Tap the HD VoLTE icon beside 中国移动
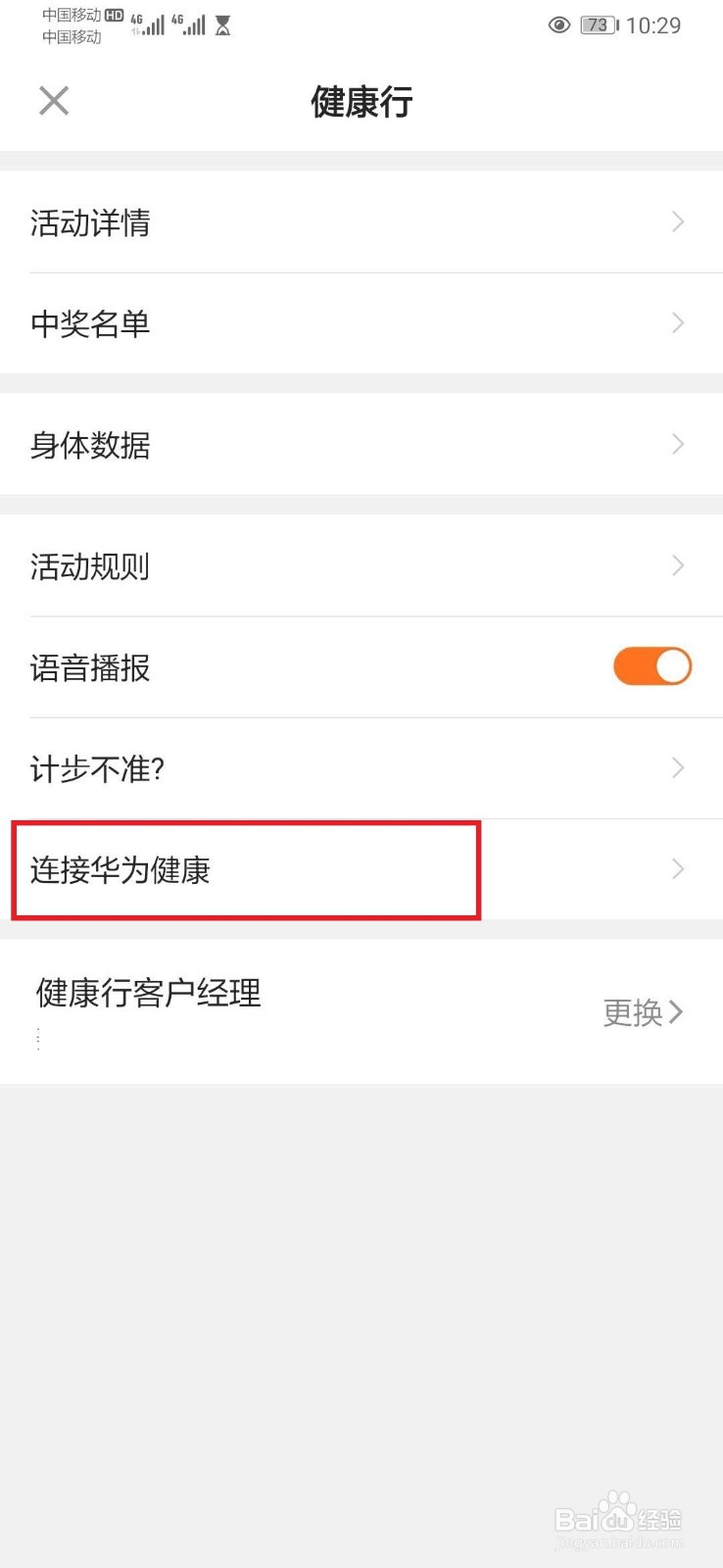This screenshot has height=1568, width=723. pyautogui.click(x=113, y=17)
